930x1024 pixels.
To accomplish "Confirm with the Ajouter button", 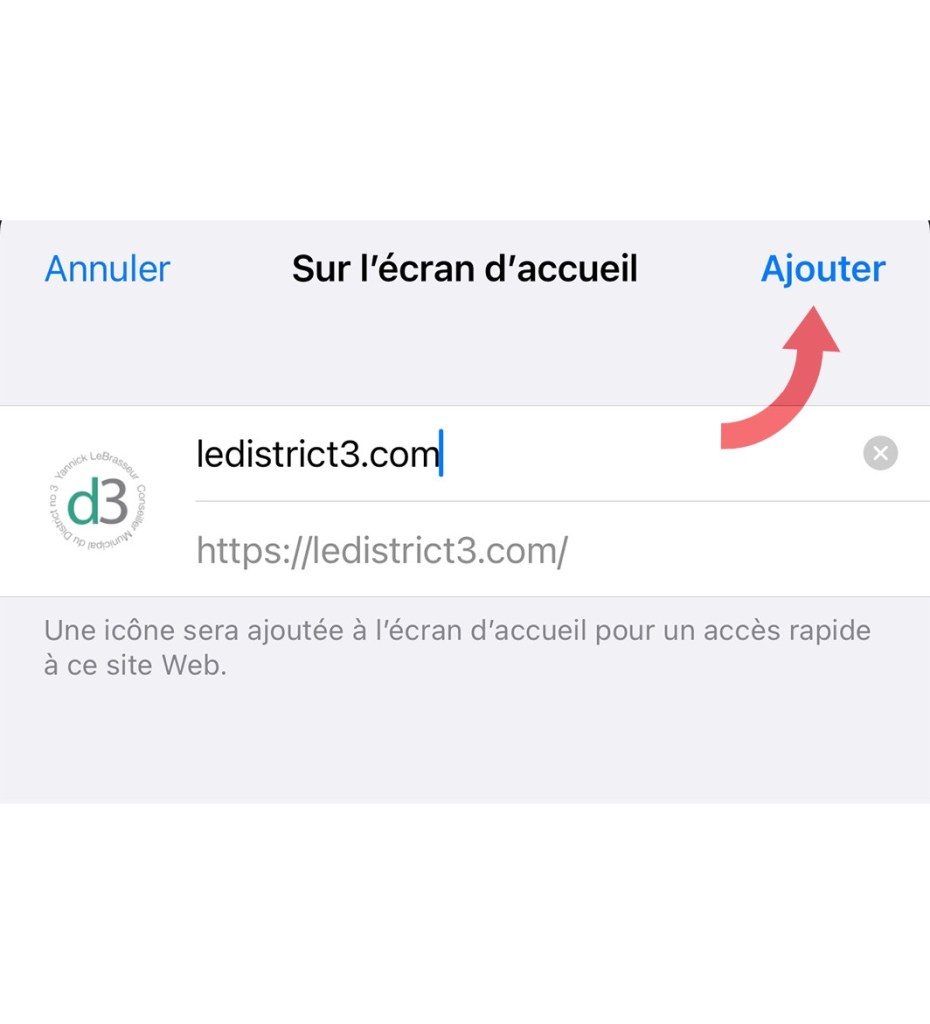I will [x=822, y=269].
